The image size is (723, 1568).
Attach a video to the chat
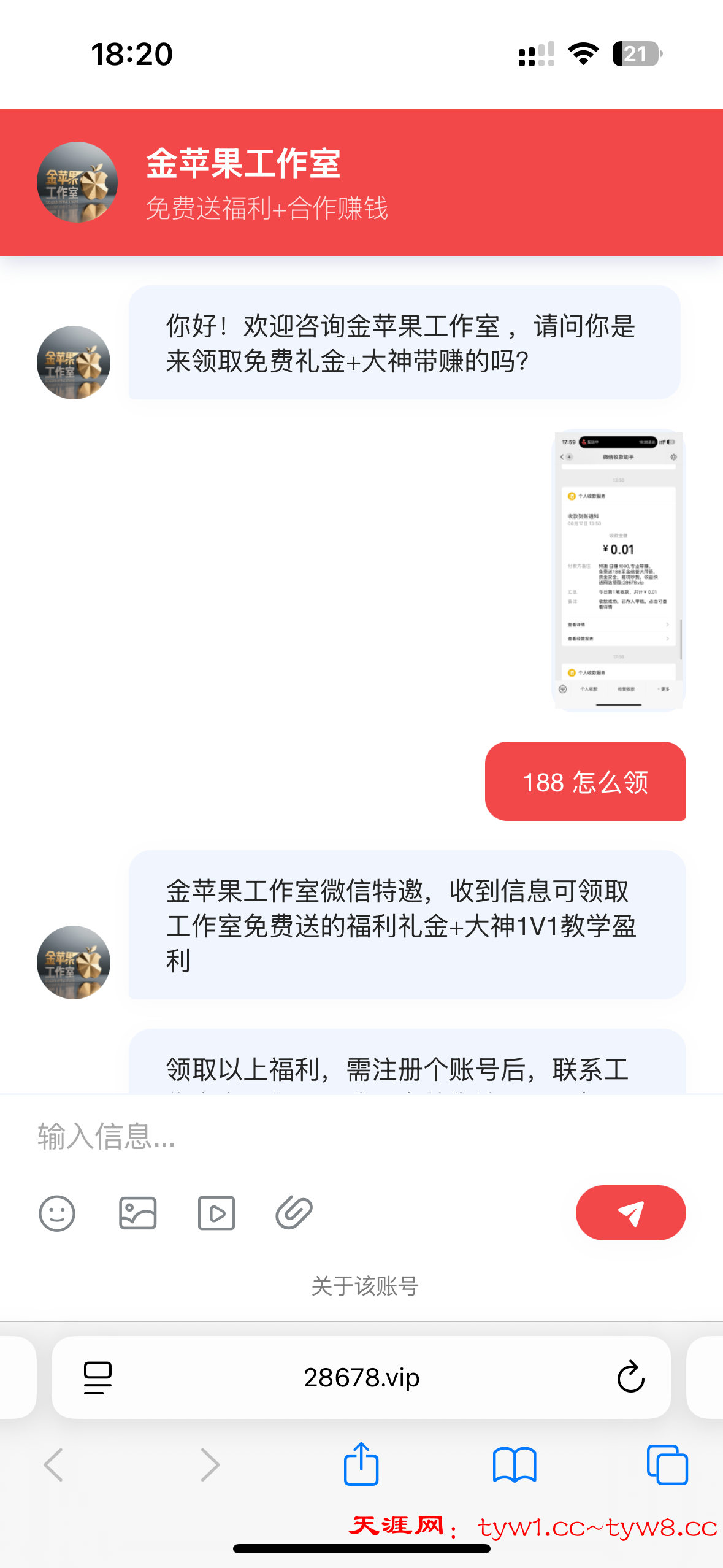click(x=216, y=1213)
